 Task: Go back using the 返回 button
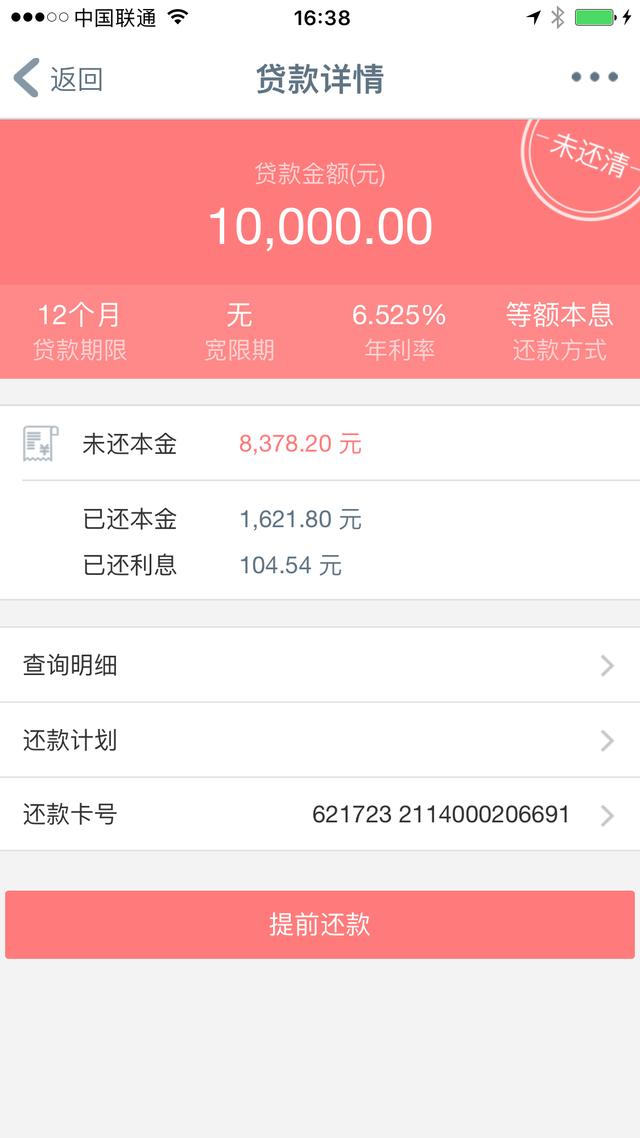coord(58,78)
